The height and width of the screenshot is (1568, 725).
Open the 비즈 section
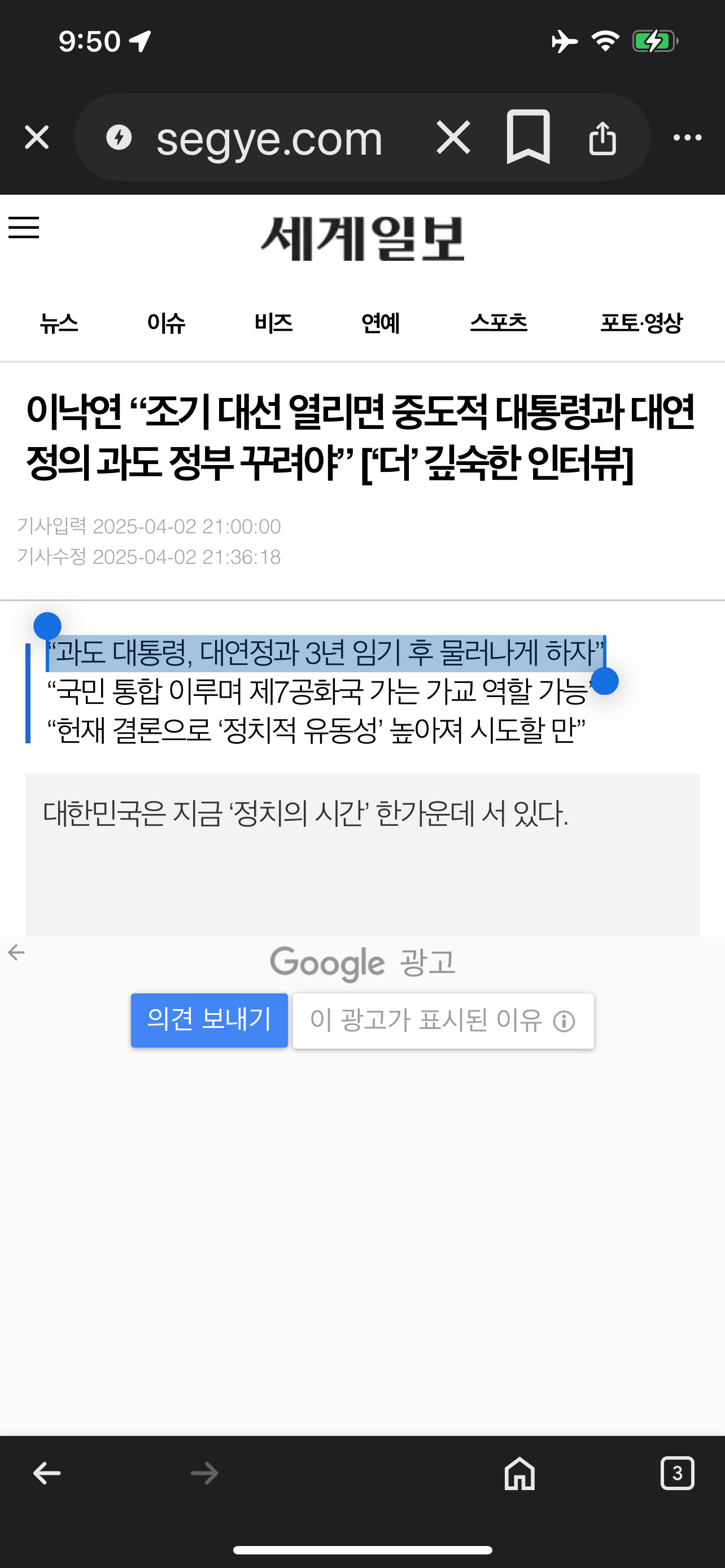click(273, 323)
